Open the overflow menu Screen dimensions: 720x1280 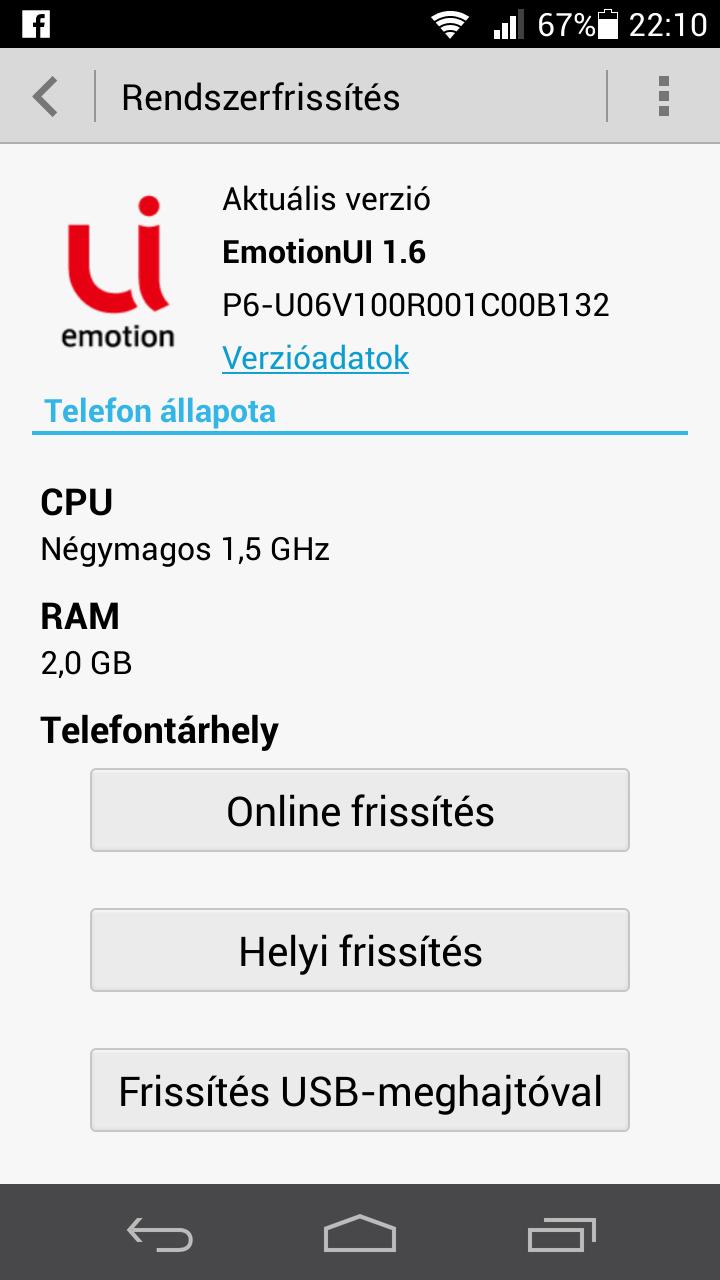coord(663,98)
